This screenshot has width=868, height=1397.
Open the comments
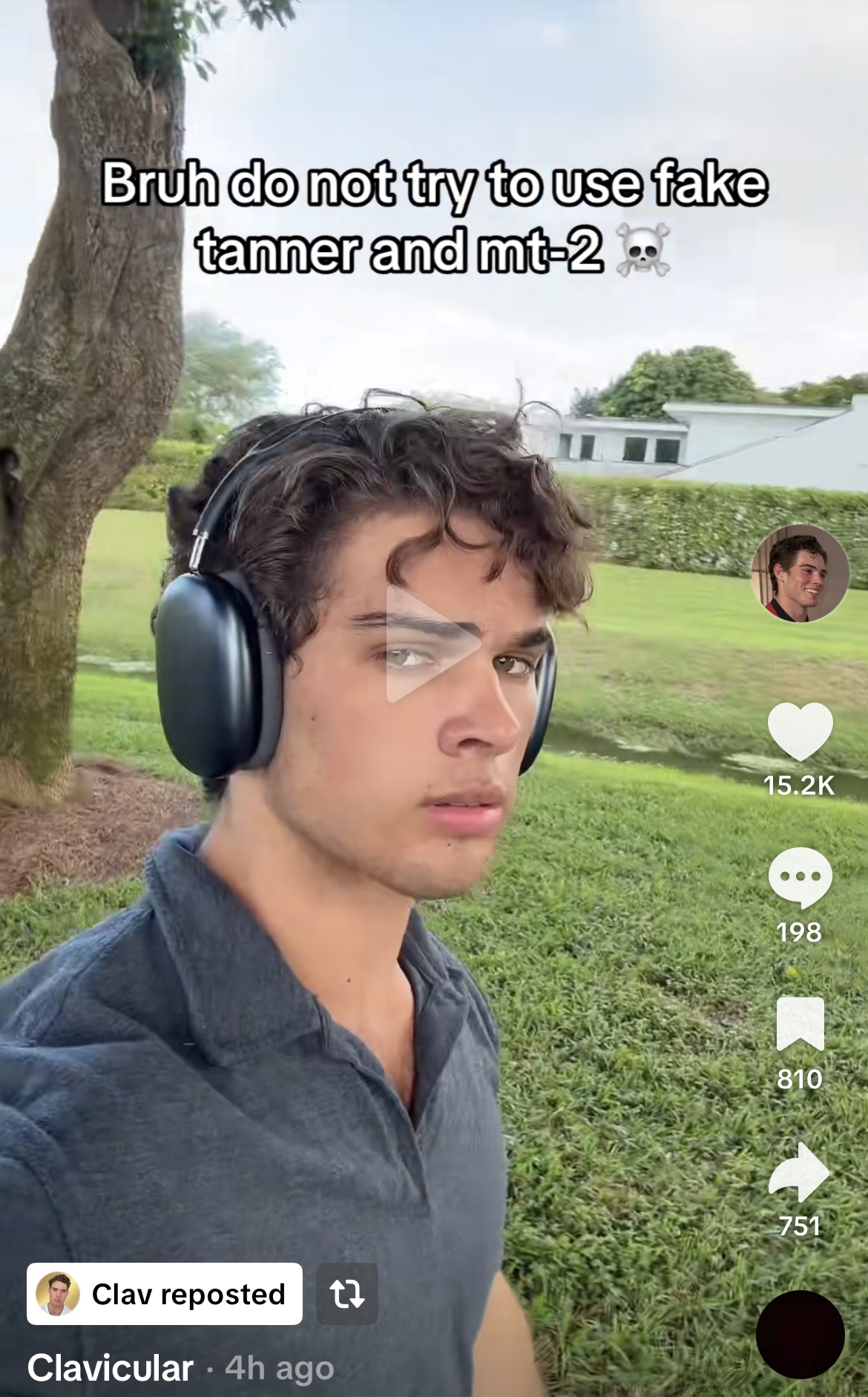(x=800, y=878)
